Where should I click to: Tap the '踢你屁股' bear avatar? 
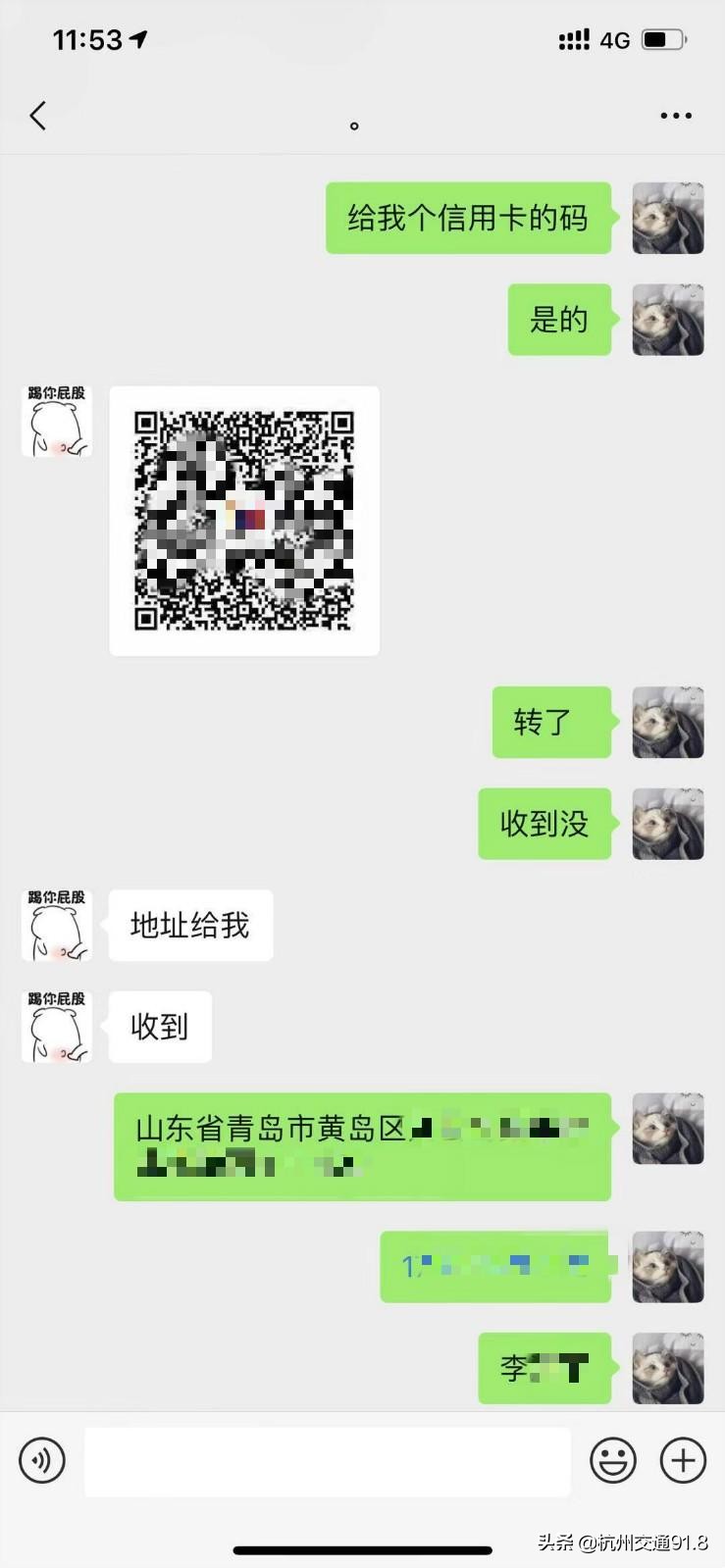[x=56, y=422]
